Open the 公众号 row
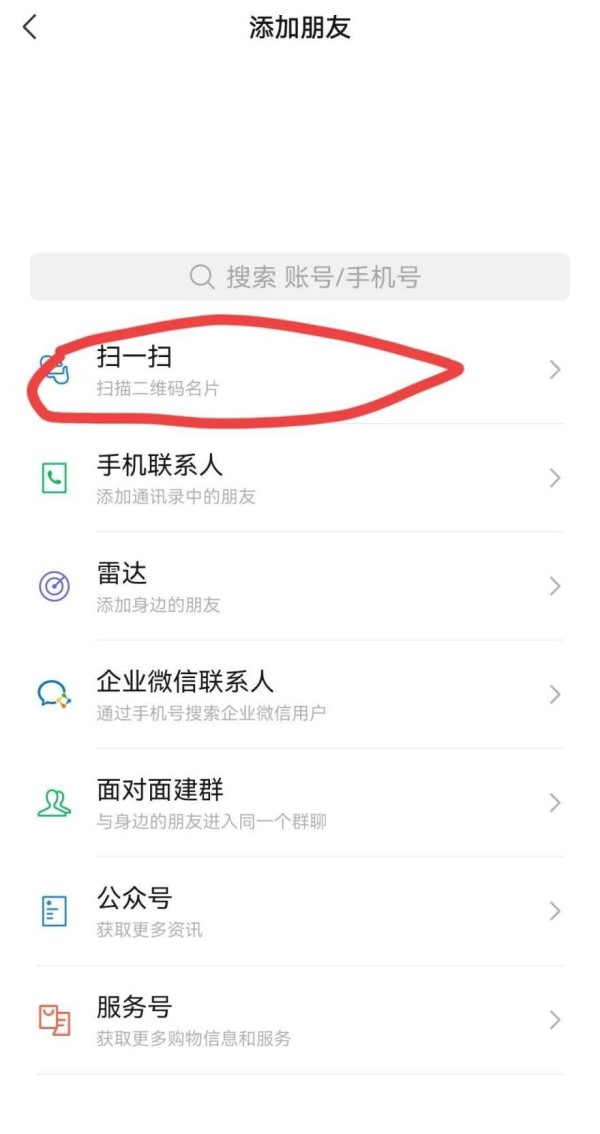Screen dimensions: 600x1134 pos(300,911)
